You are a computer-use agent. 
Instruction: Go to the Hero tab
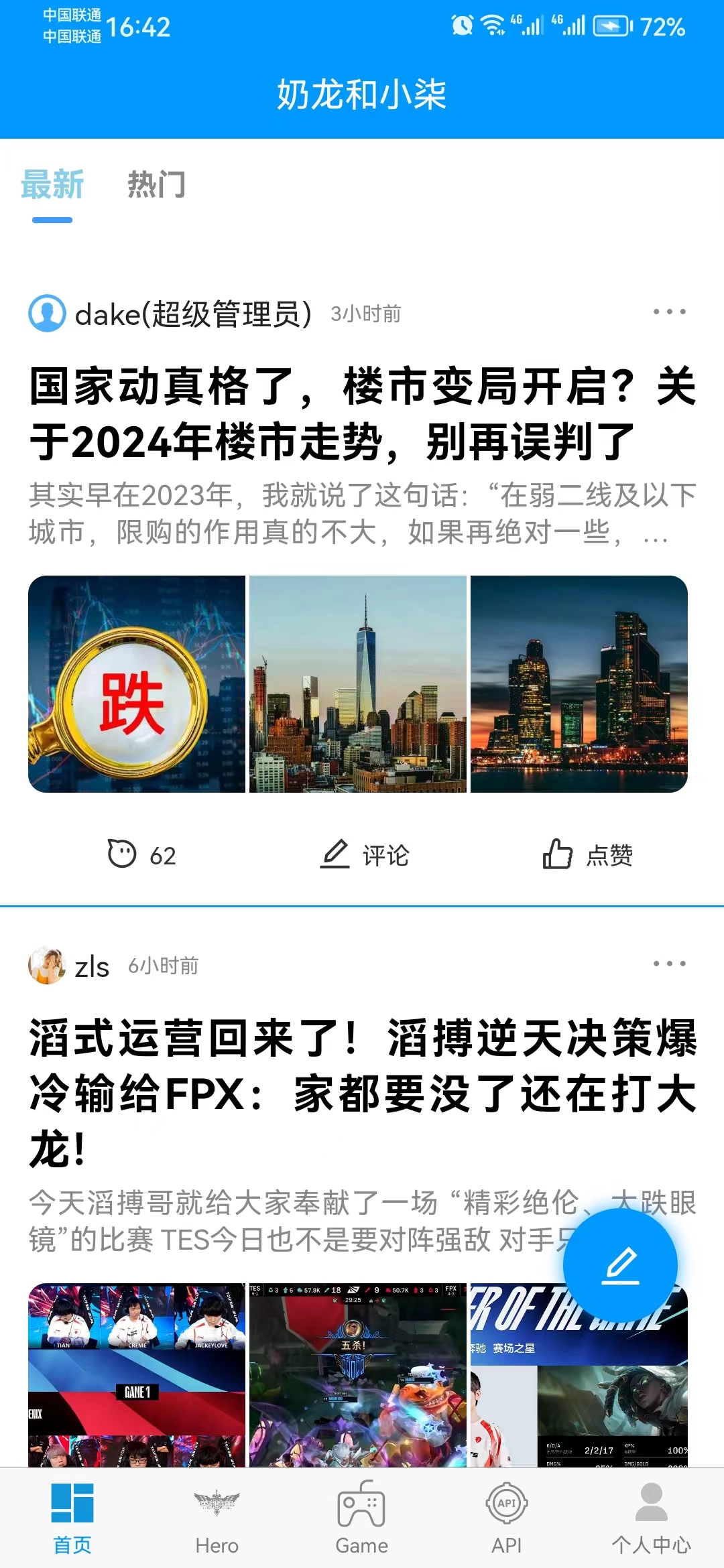217,1518
